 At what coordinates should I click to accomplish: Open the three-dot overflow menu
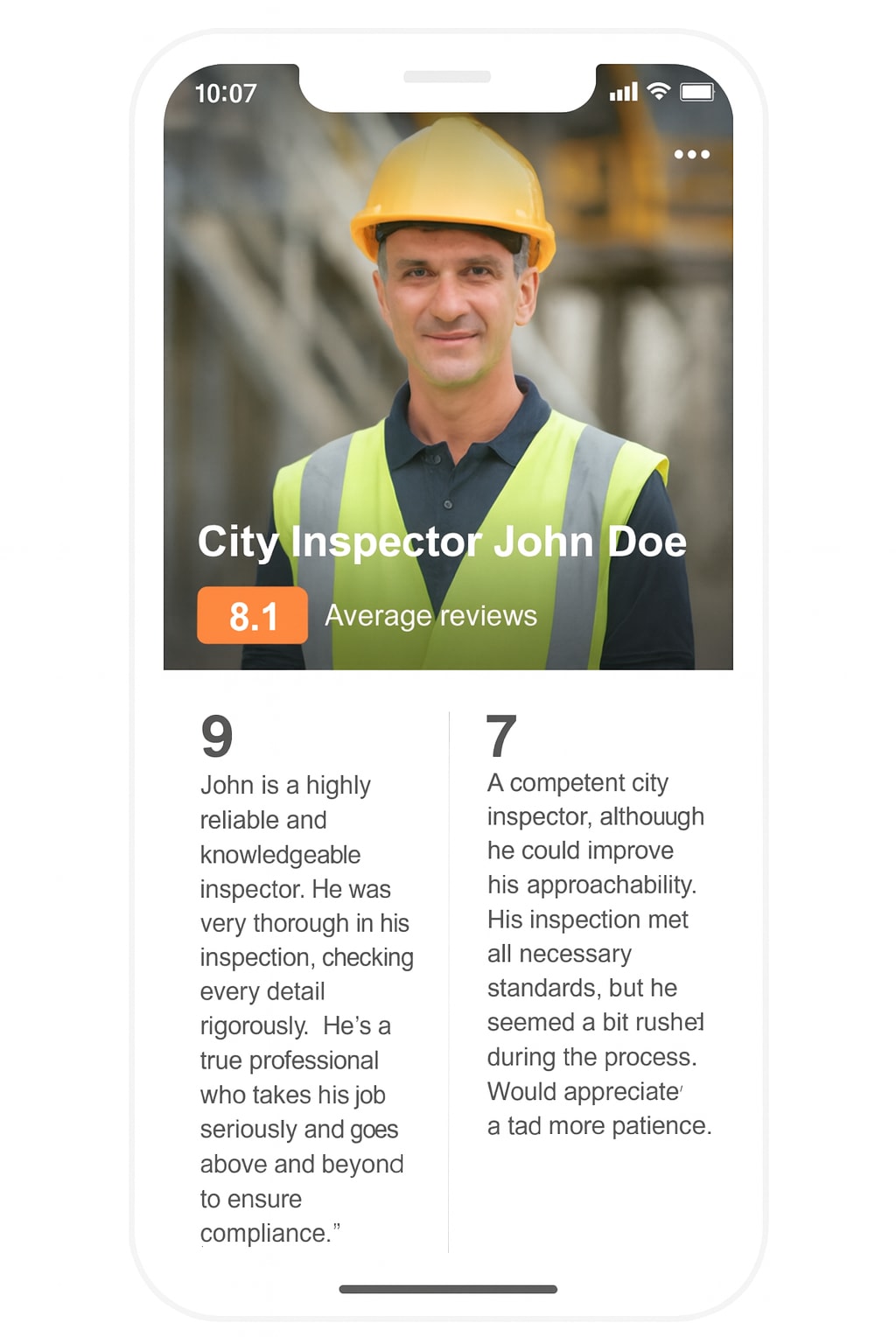[691, 155]
